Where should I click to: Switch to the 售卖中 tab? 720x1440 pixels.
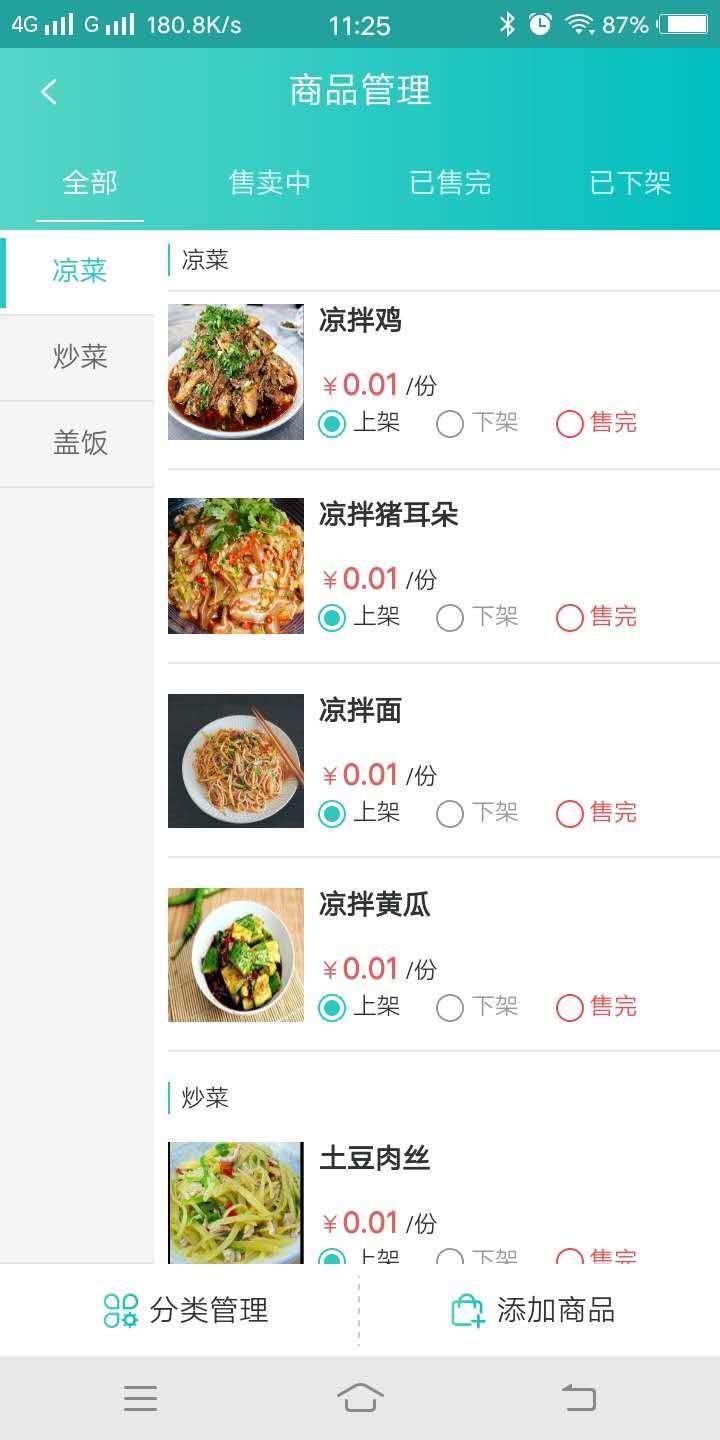click(269, 182)
